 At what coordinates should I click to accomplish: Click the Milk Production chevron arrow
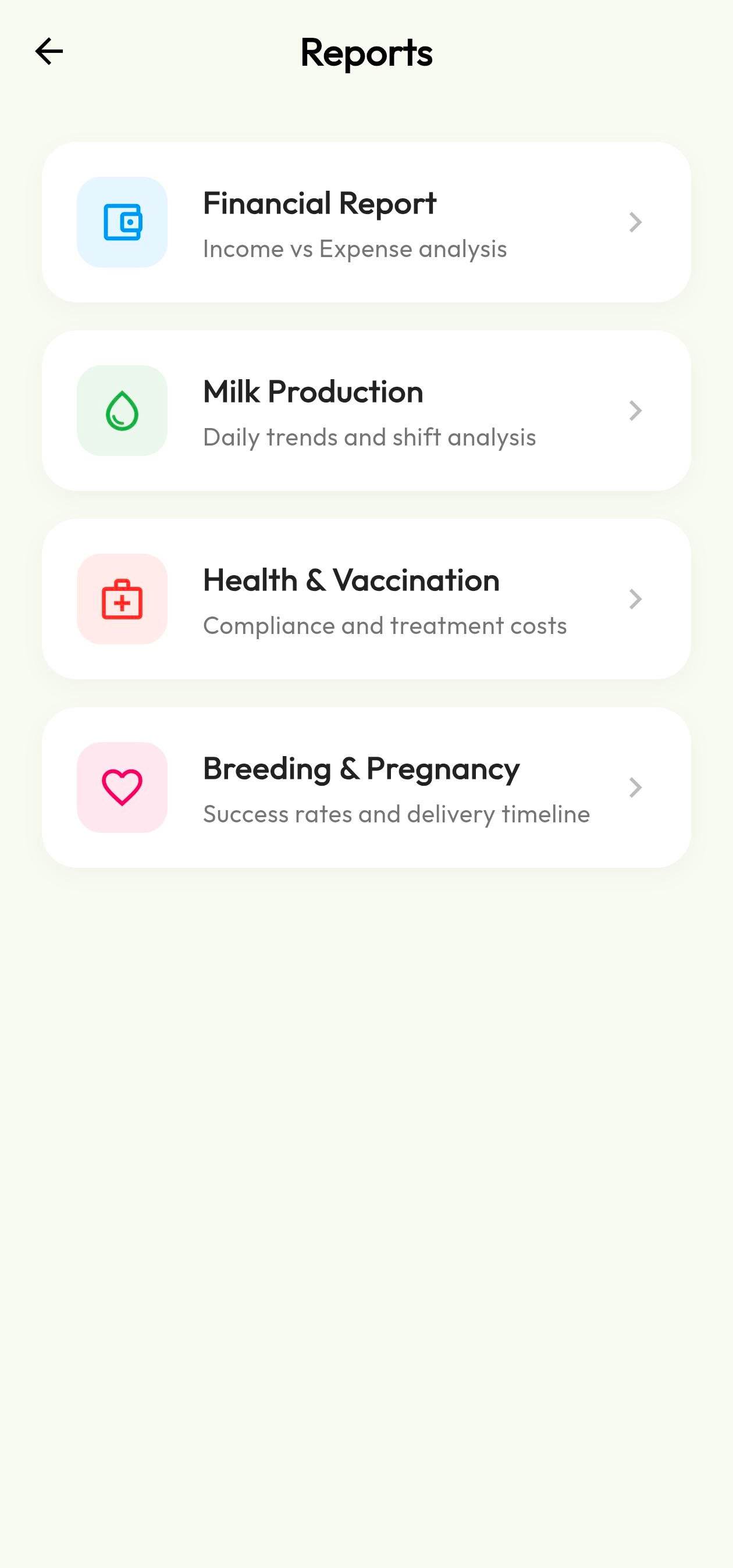(635, 410)
